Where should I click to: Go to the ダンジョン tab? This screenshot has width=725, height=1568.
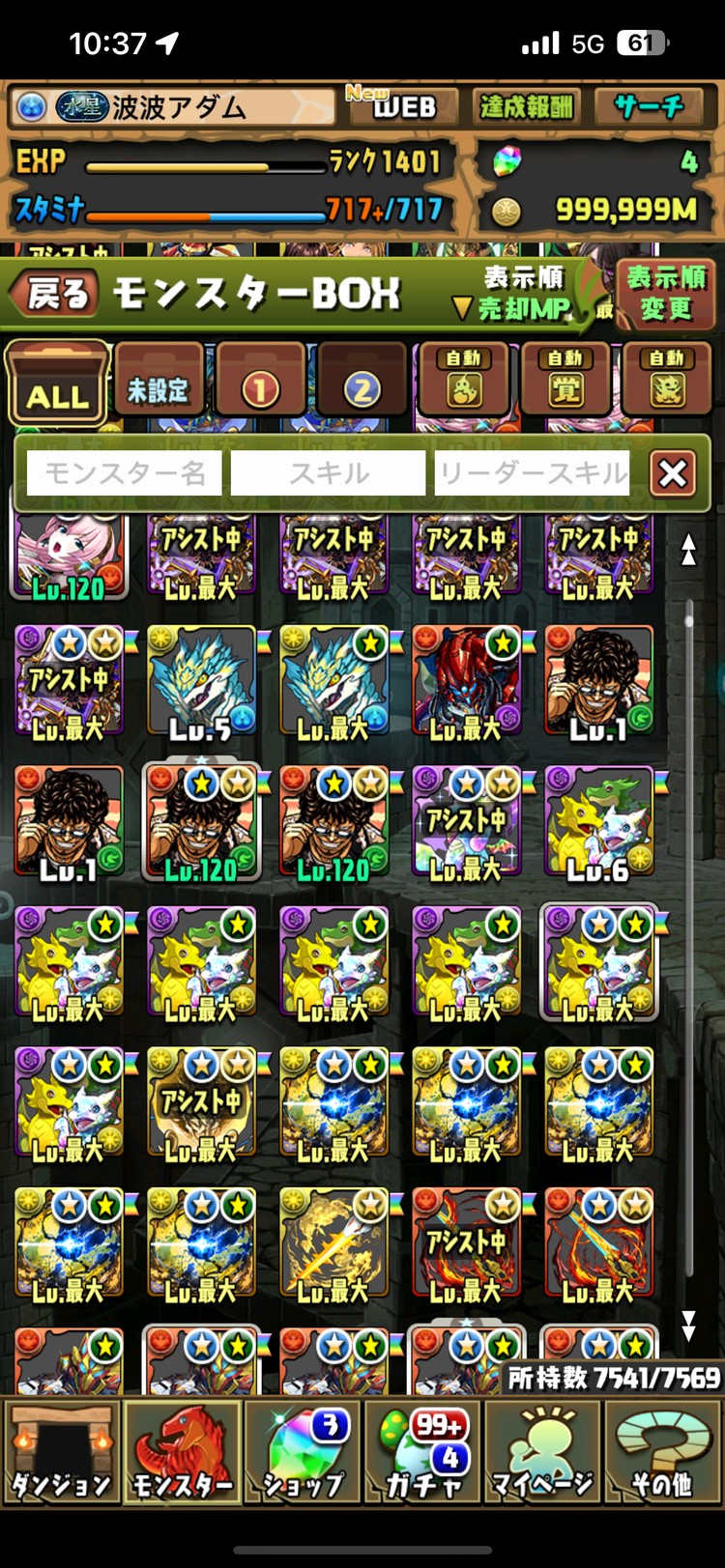pos(62,1454)
